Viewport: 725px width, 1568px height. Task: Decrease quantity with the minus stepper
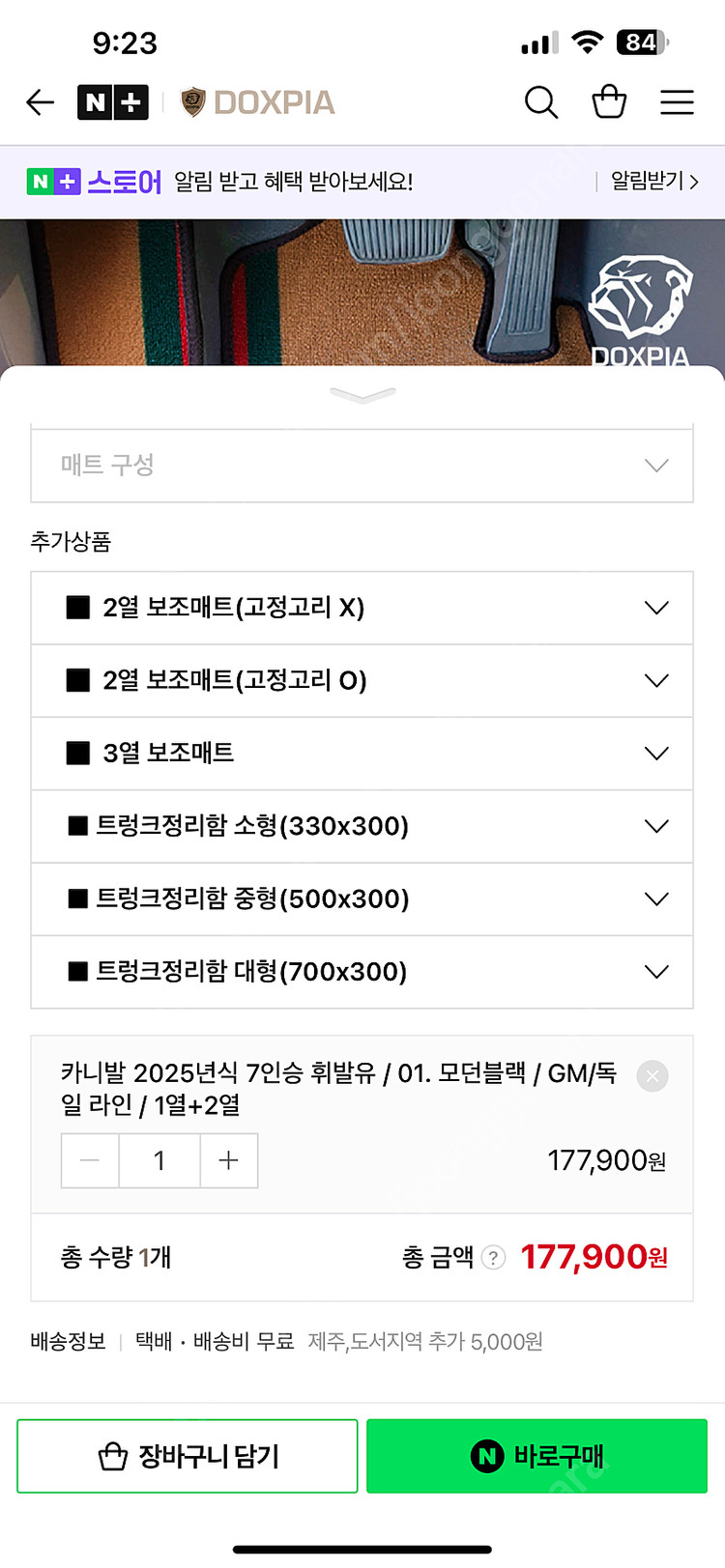(89, 1160)
